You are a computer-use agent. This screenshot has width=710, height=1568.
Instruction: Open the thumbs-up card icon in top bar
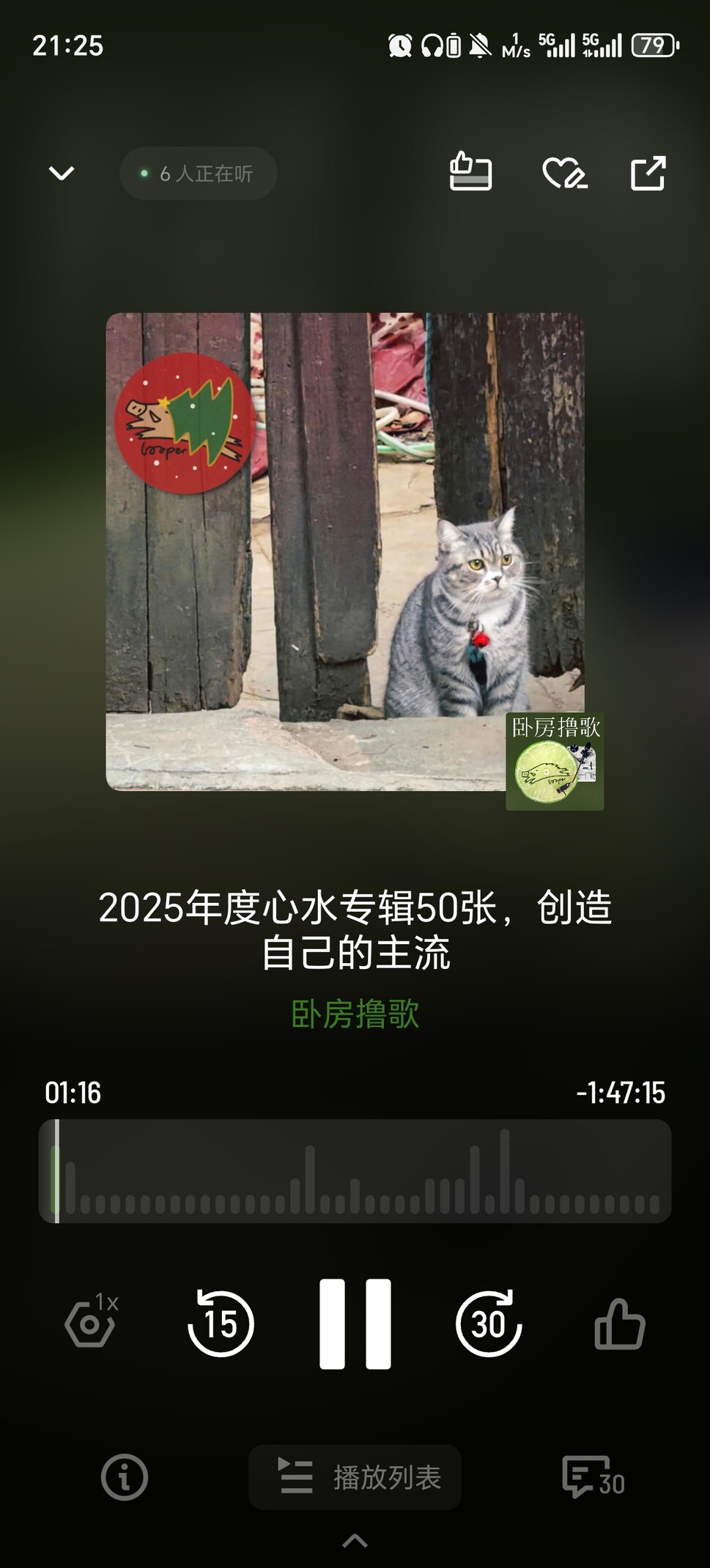pos(470,172)
